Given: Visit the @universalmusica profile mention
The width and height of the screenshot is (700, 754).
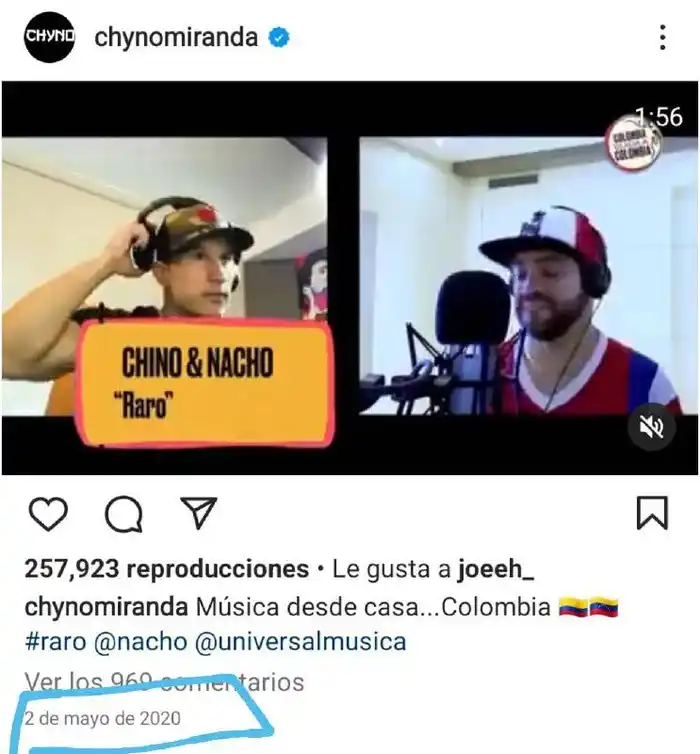Looking at the screenshot, I should (301, 641).
